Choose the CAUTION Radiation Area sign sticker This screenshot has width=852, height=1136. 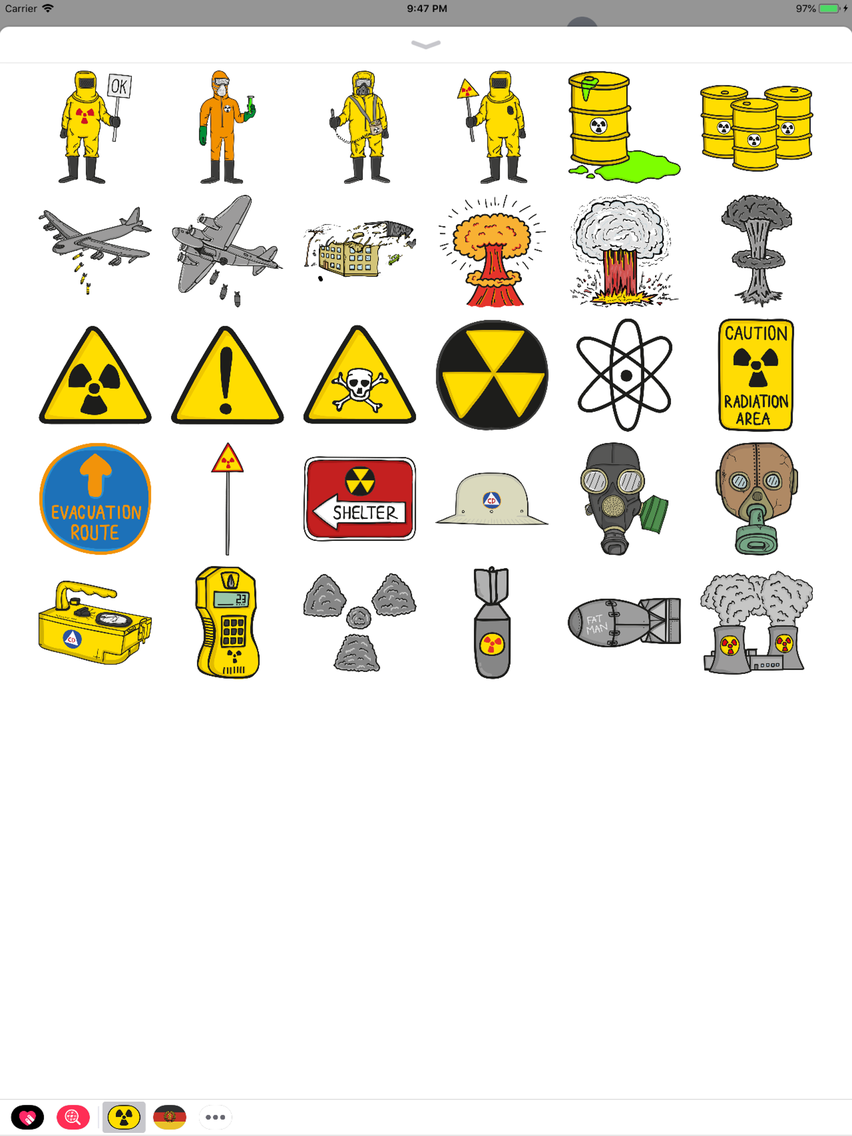(755, 374)
